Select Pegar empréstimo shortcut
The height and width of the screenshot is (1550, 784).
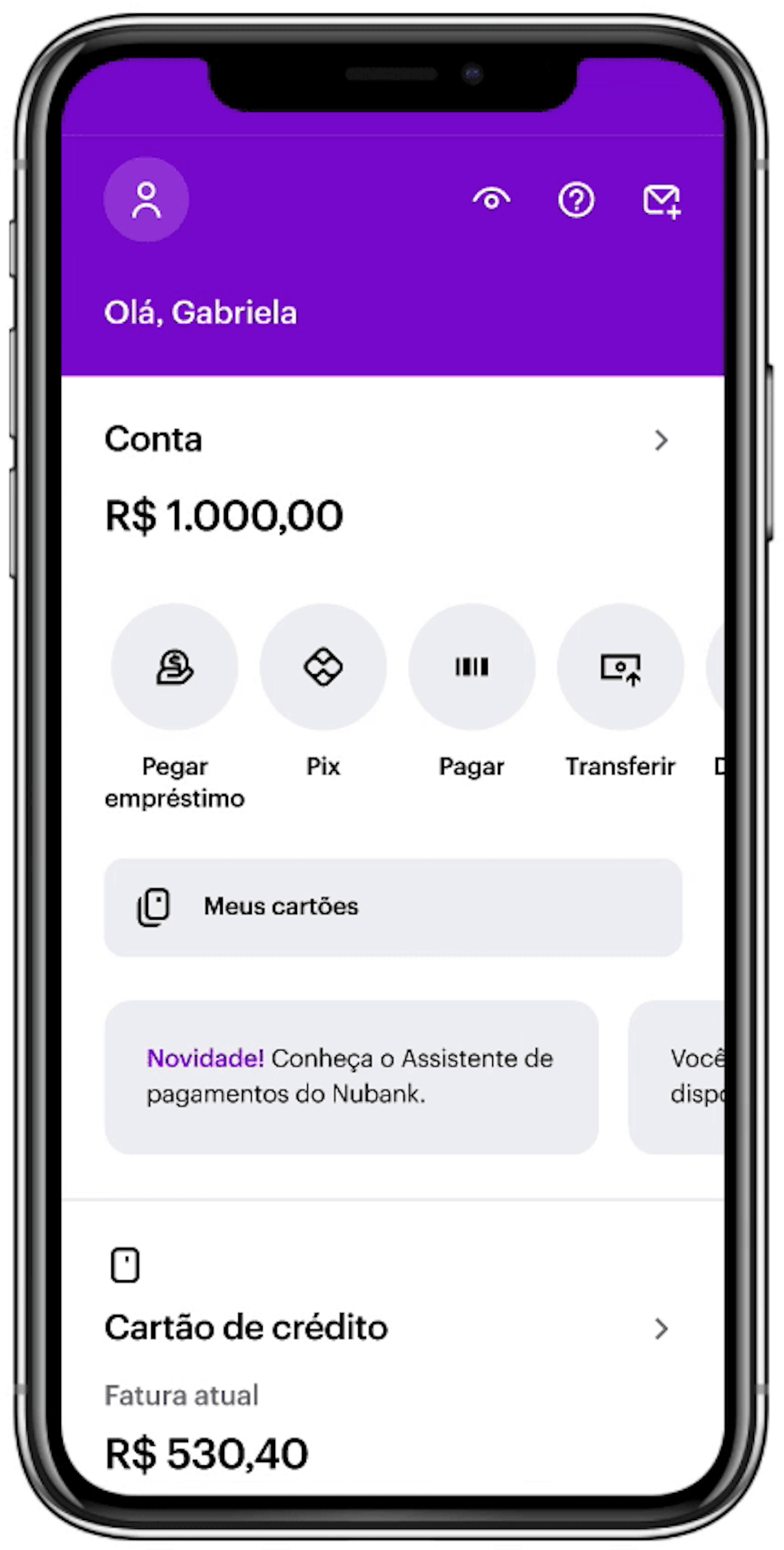click(x=174, y=667)
